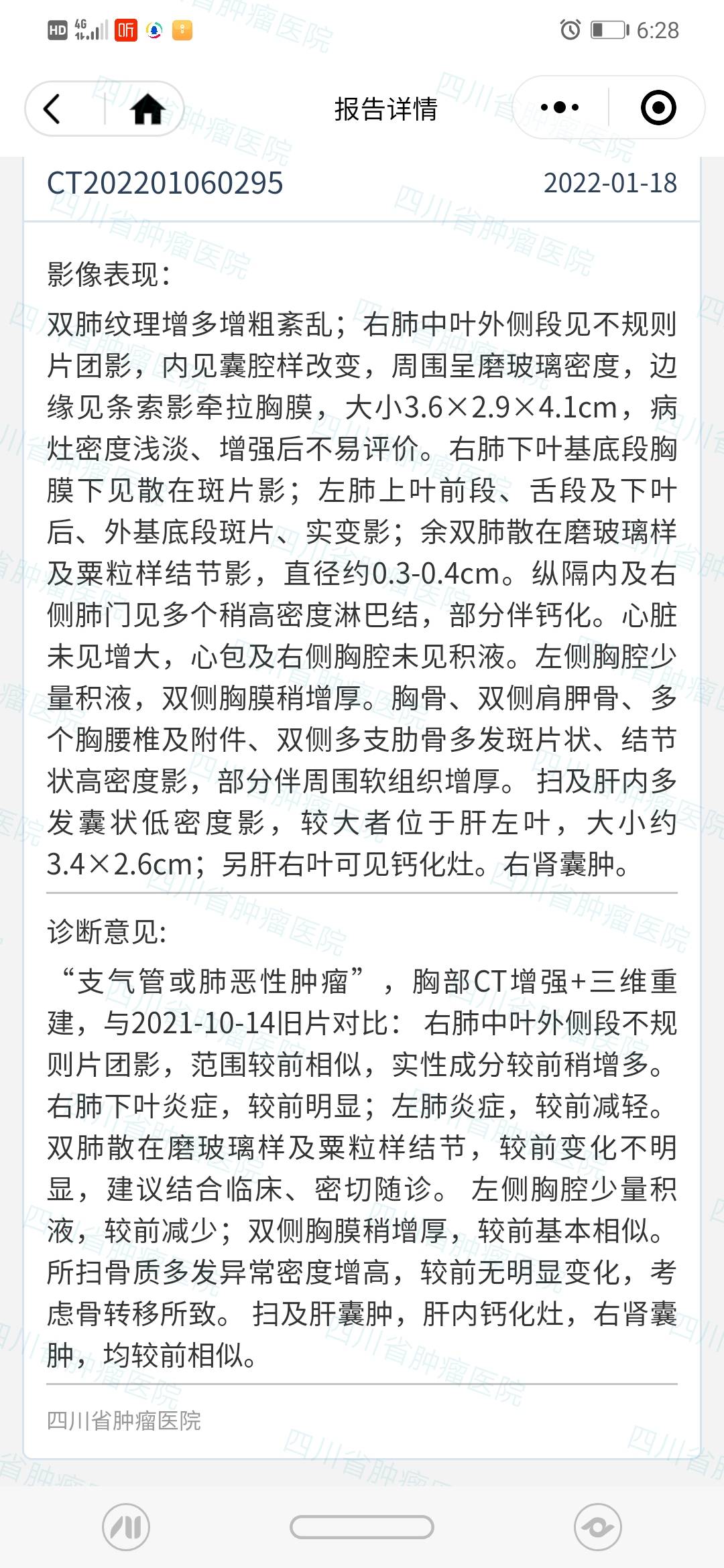Screen dimensions: 724x1568
Task: Tap the alarm clock status bar icon
Action: click(568, 29)
